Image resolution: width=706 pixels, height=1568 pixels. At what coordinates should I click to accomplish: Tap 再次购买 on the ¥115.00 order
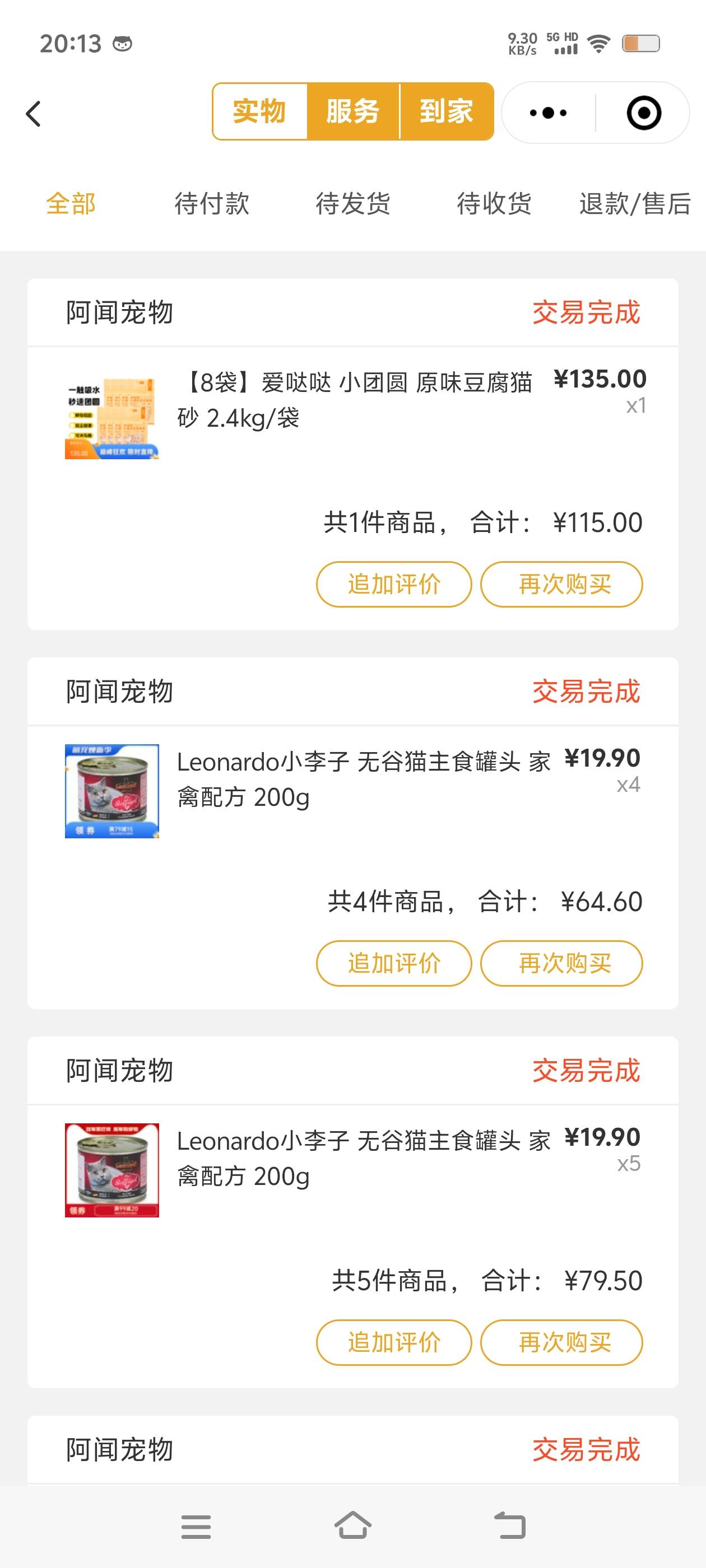[561, 584]
